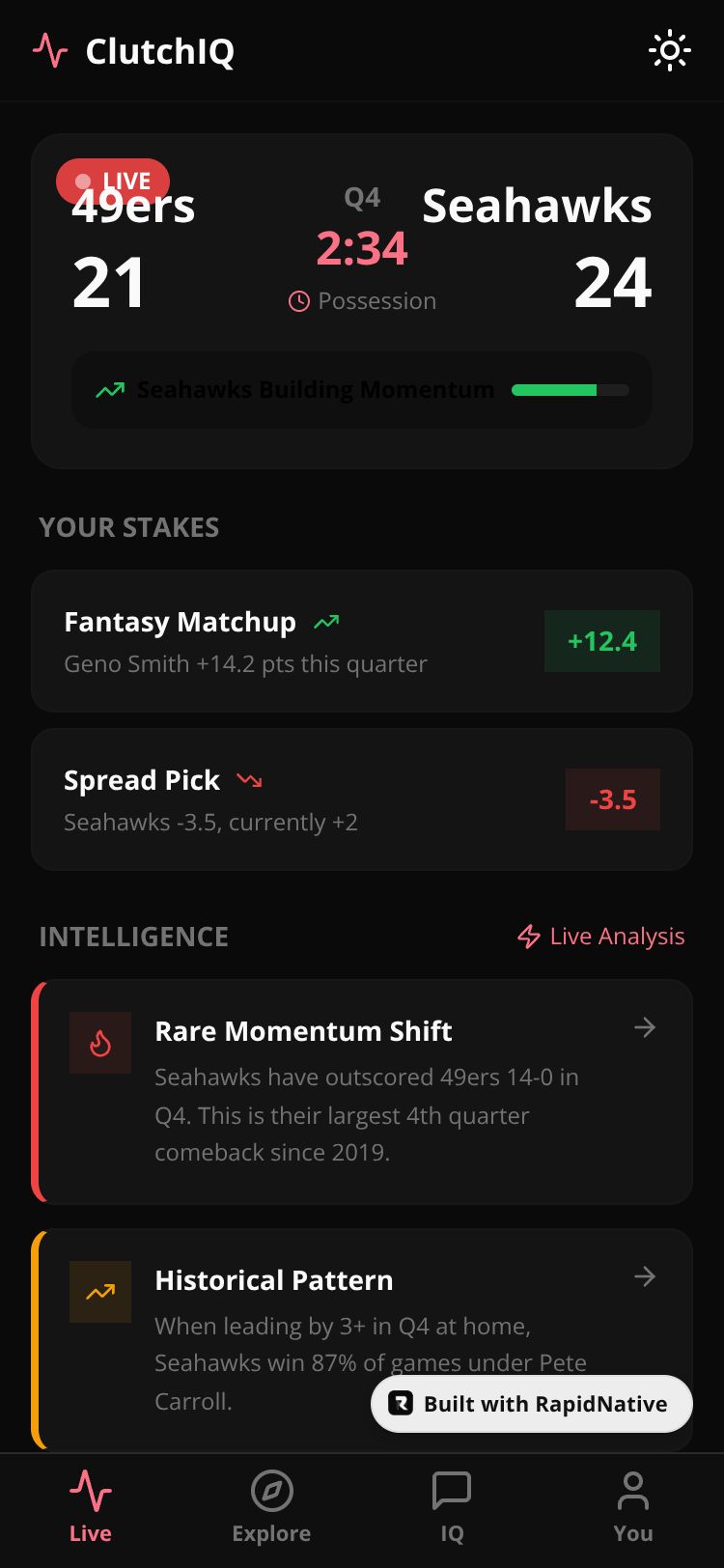Switch to the Live tab

(91, 1506)
